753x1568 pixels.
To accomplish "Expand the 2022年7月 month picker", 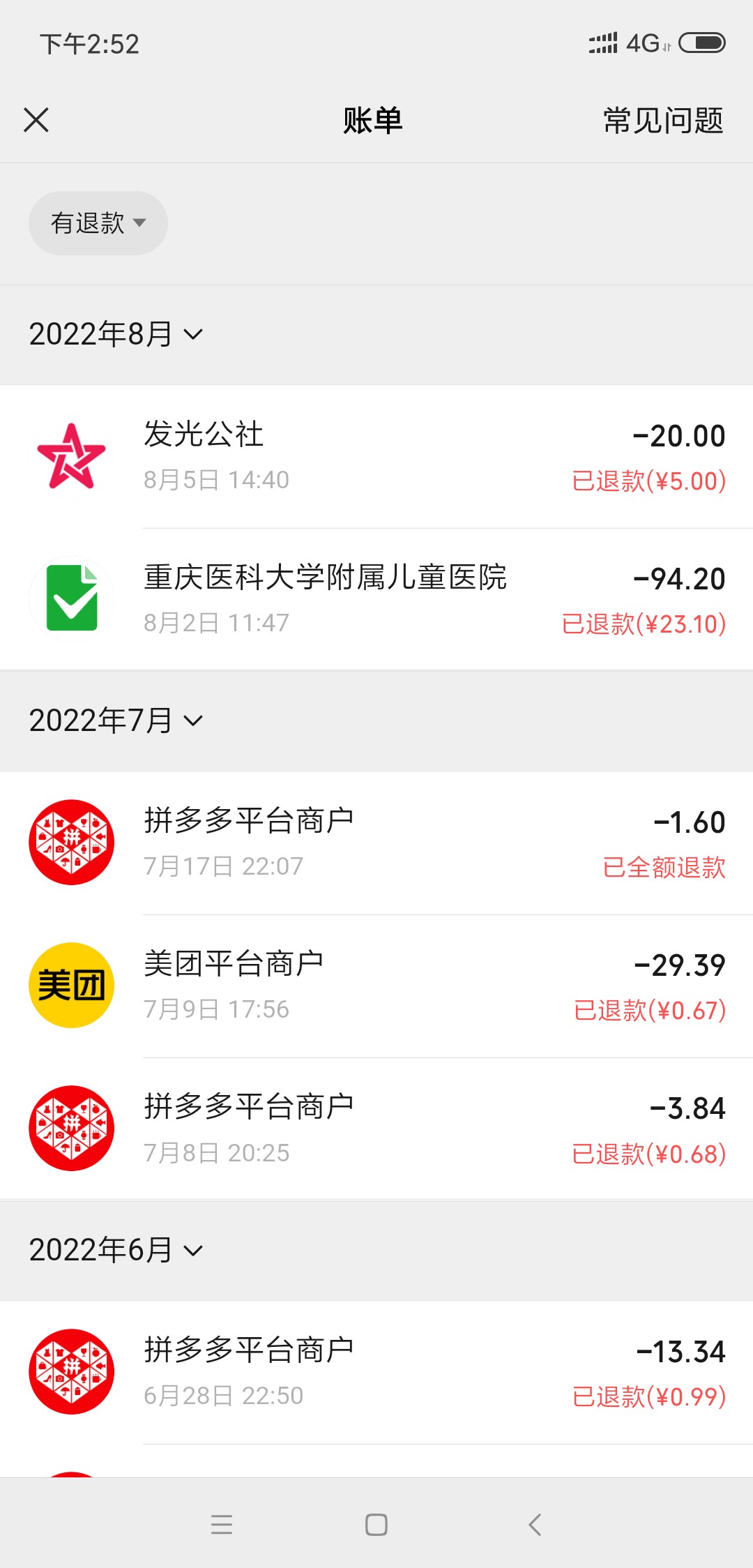I will [x=116, y=721].
